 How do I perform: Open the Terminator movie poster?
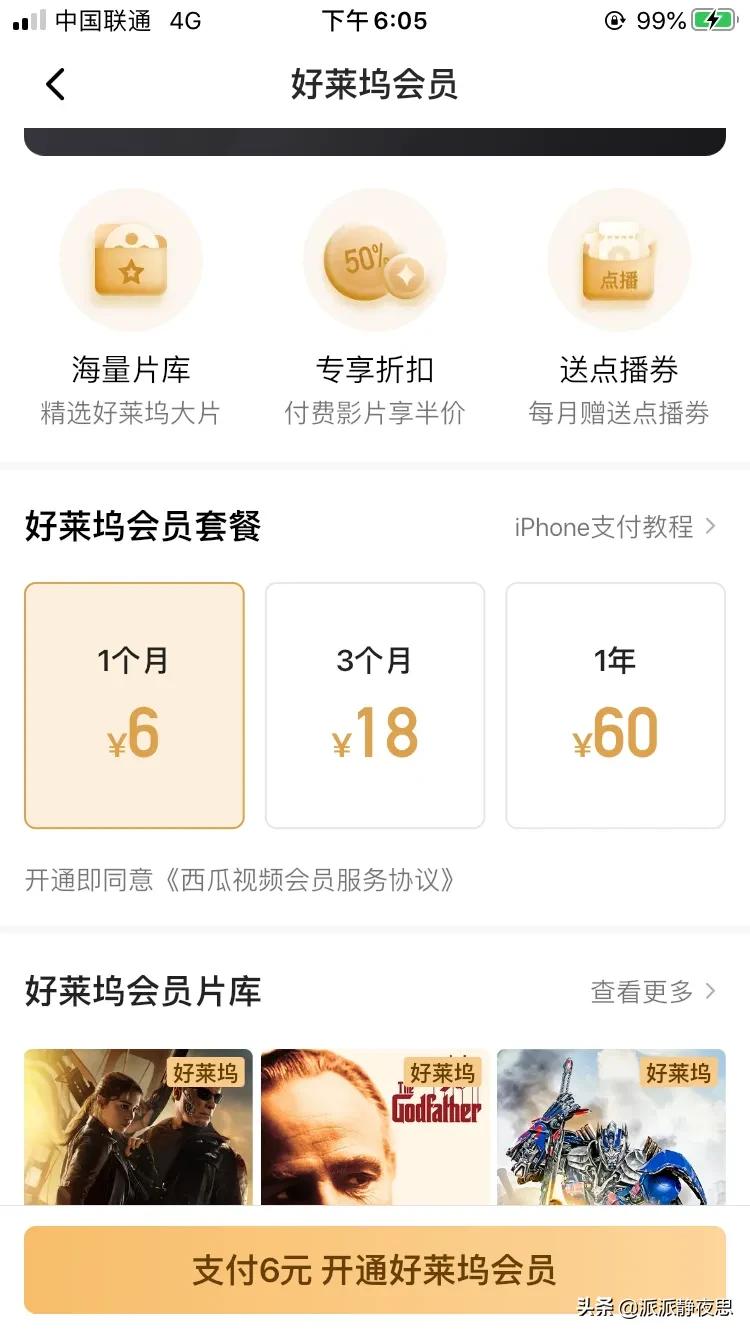[138, 1125]
